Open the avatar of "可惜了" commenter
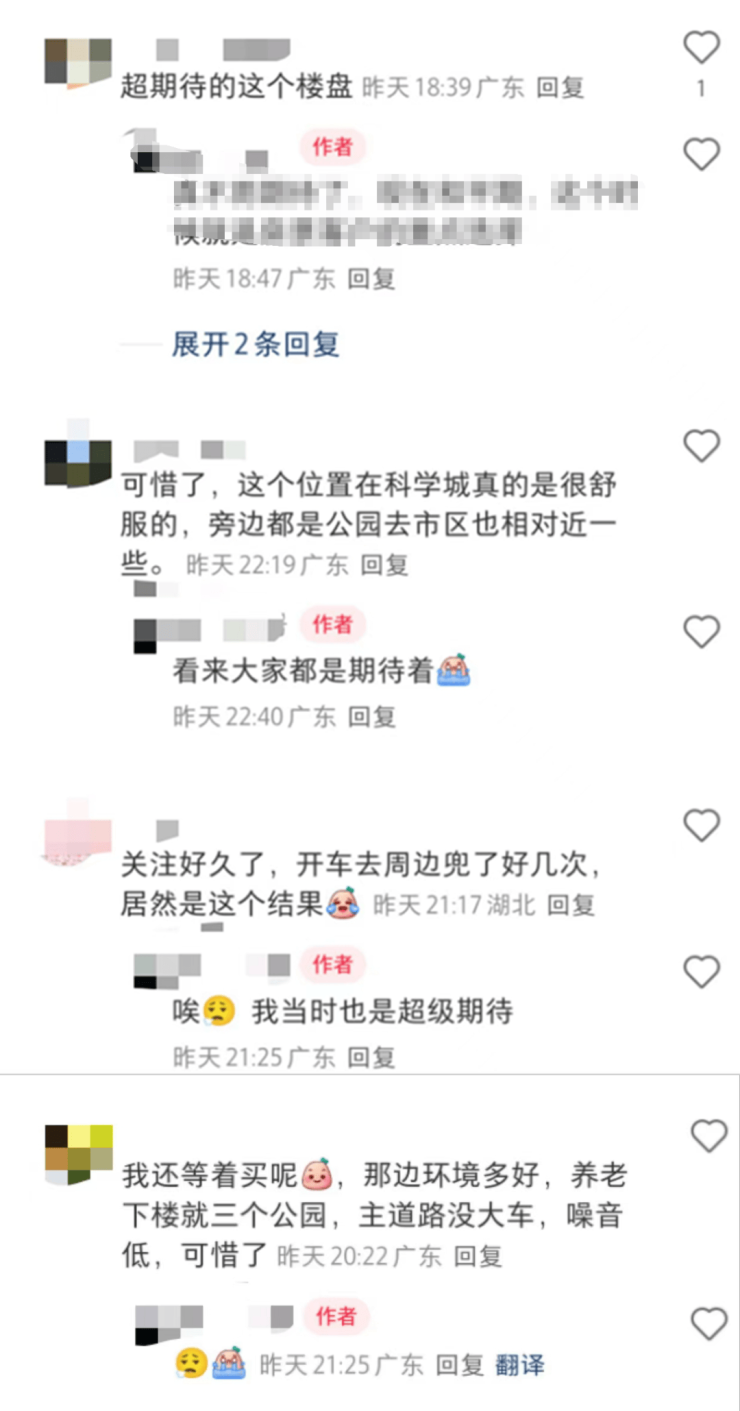740x1411 pixels. [x=78, y=460]
